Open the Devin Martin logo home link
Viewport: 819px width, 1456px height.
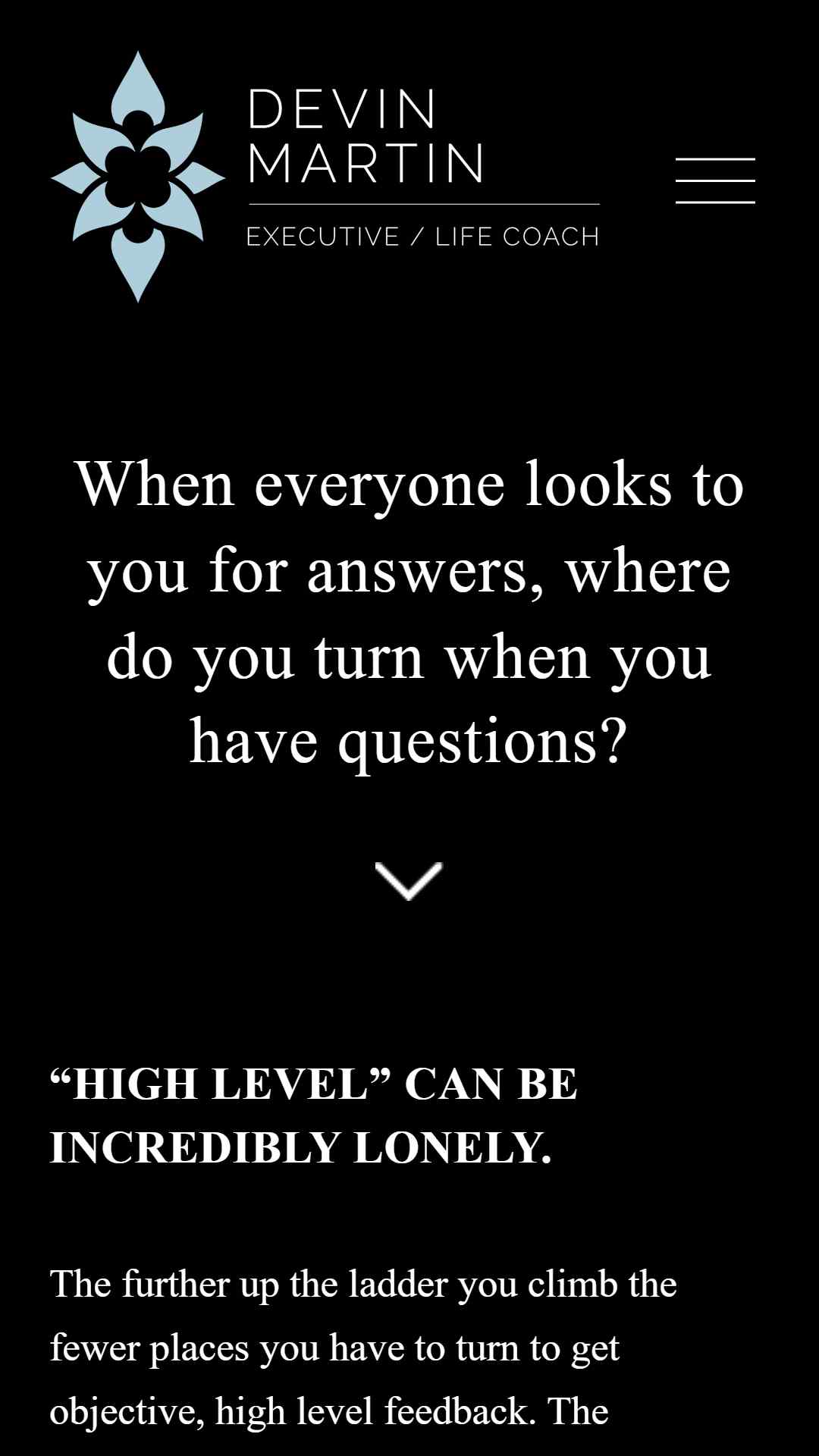pos(325,177)
